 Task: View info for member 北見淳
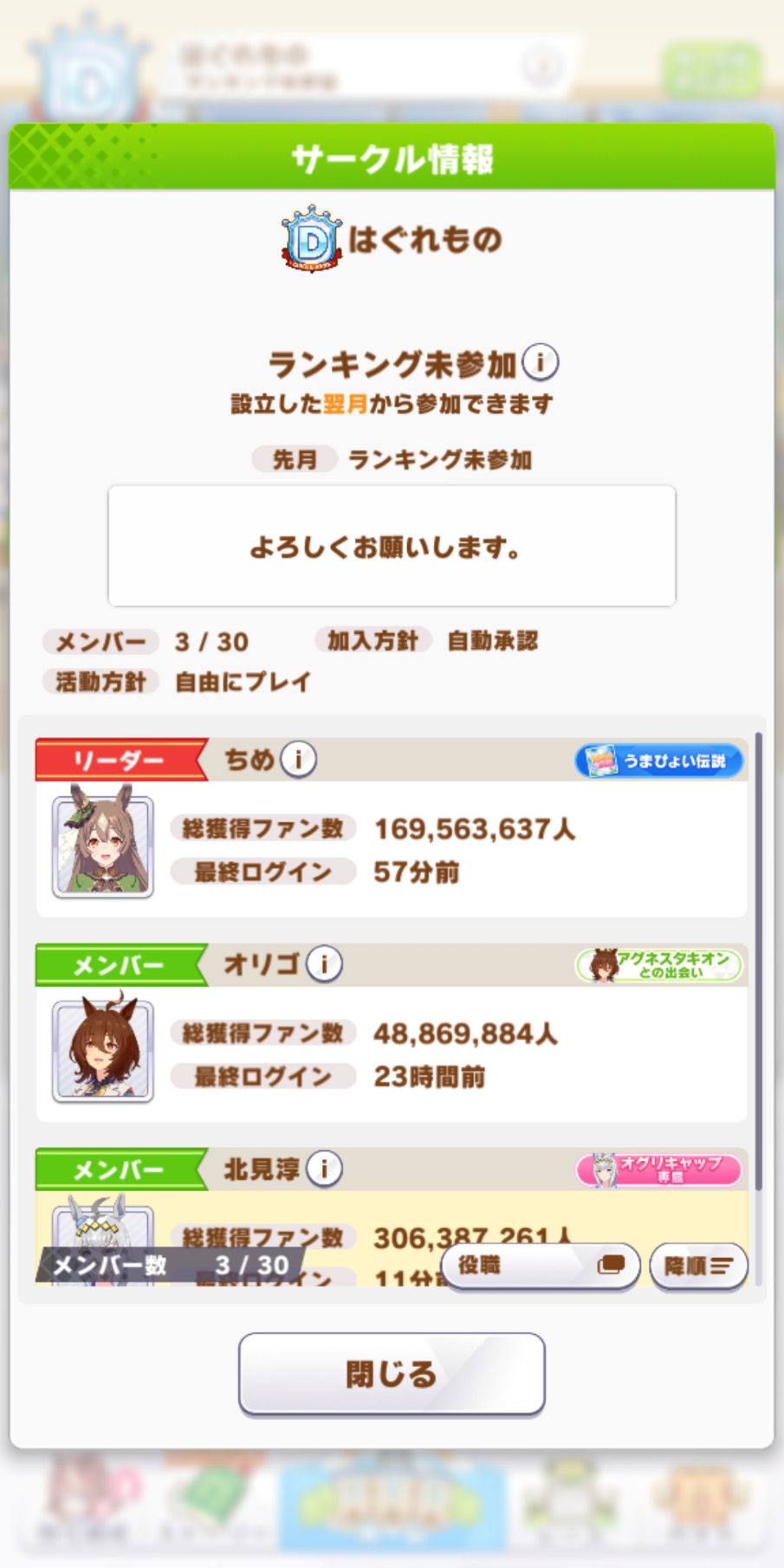(x=325, y=1169)
